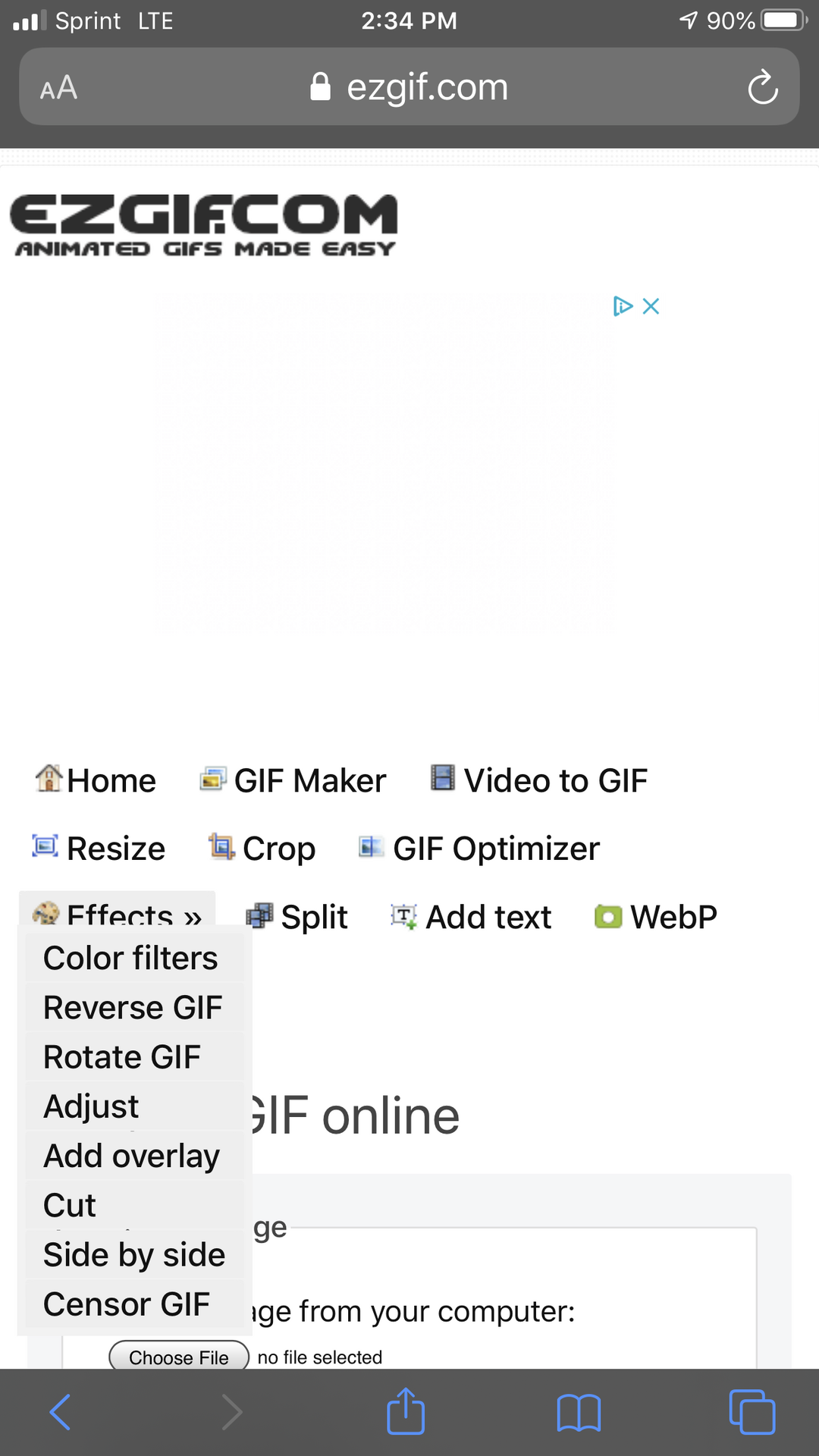Tap the Choose File button
Screen dimensions: 819x1456
(179, 1357)
